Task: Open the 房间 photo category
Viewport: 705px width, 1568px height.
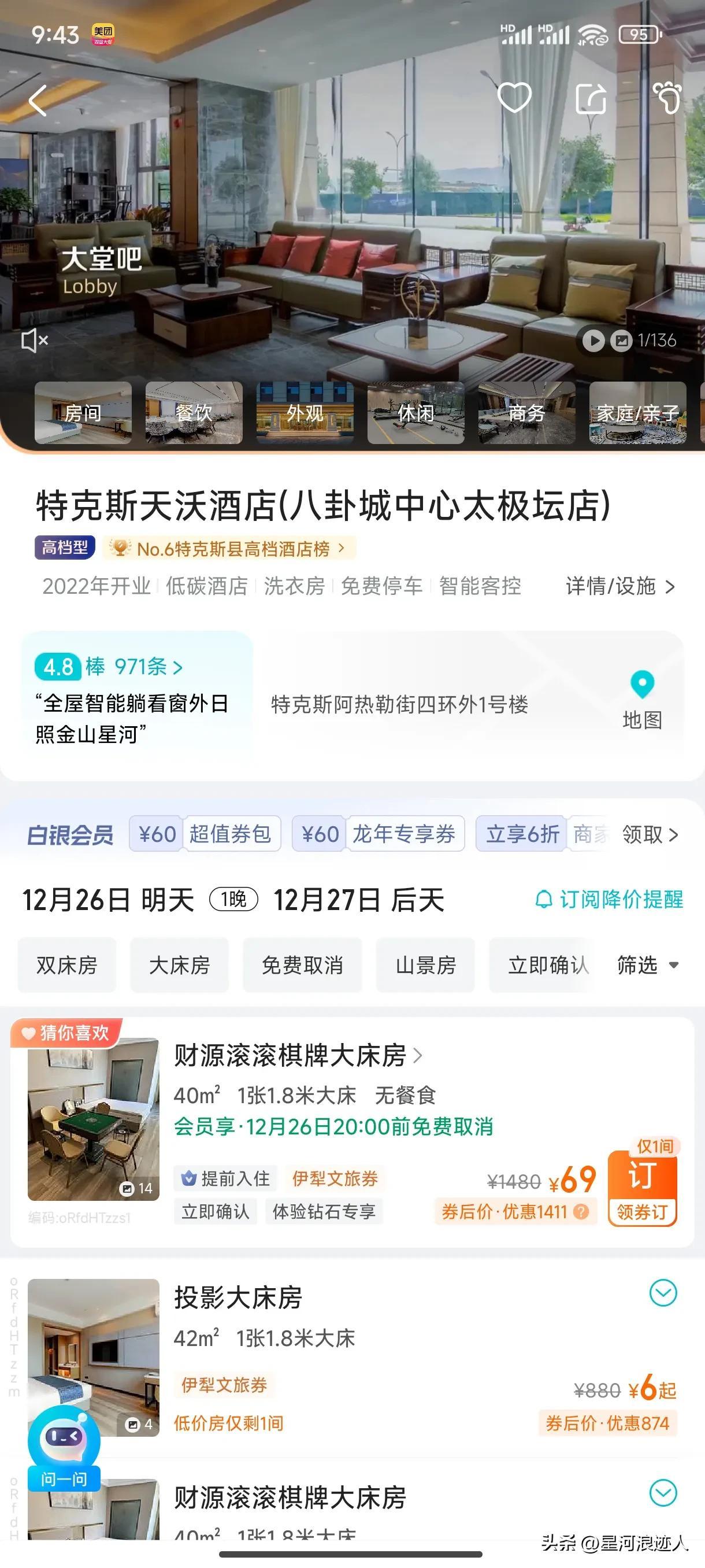Action: coord(83,413)
